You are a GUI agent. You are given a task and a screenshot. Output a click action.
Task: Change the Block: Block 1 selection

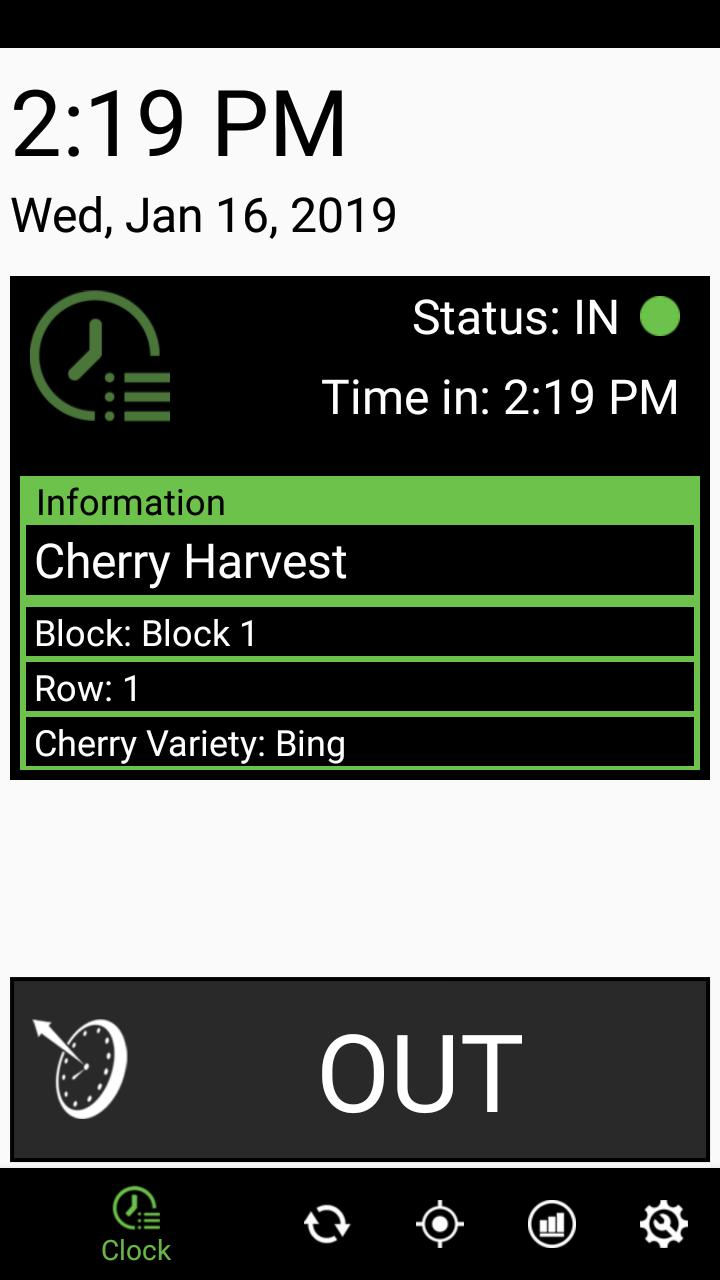[x=360, y=631]
